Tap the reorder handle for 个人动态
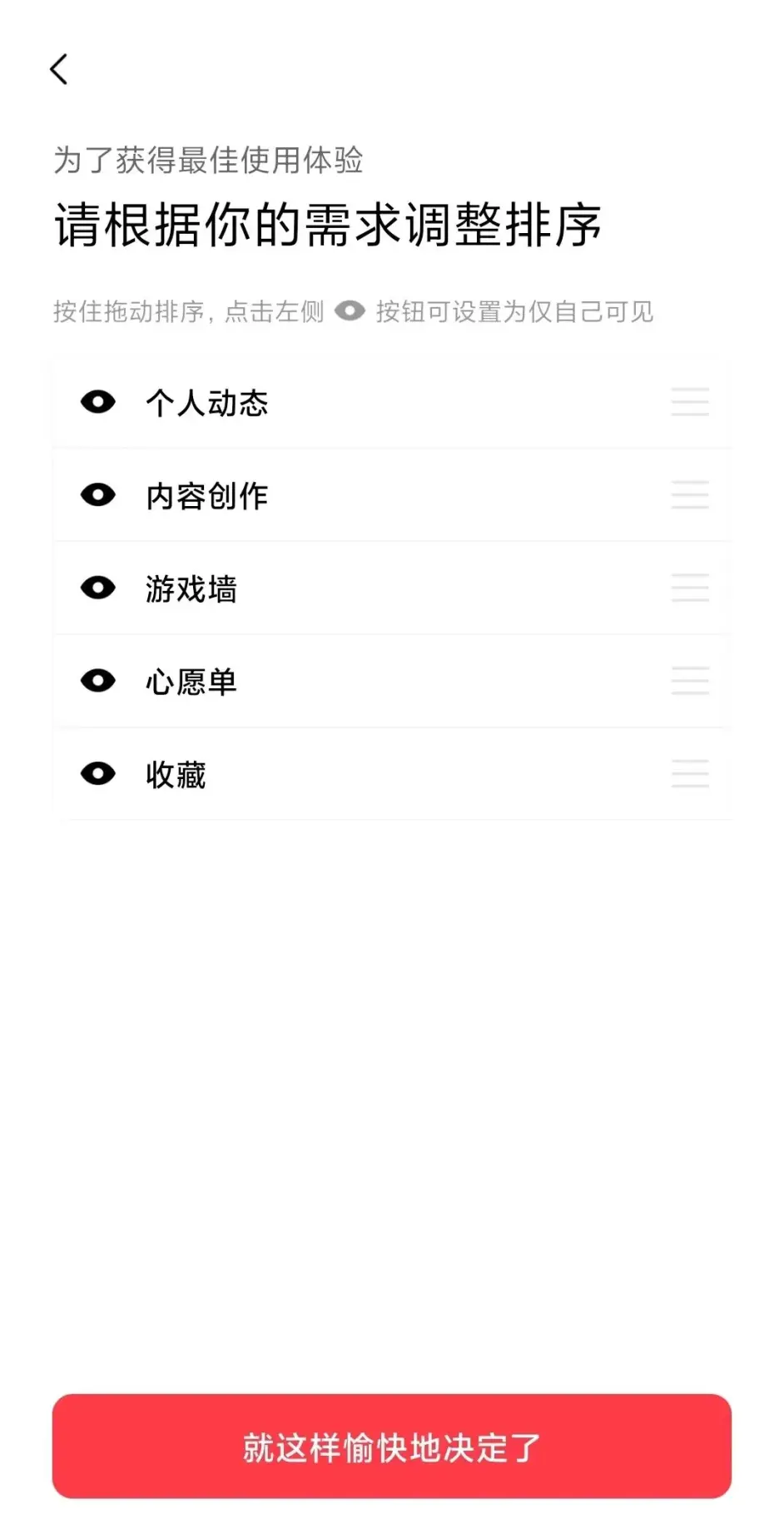This screenshot has width=784, height=1524. (x=690, y=403)
